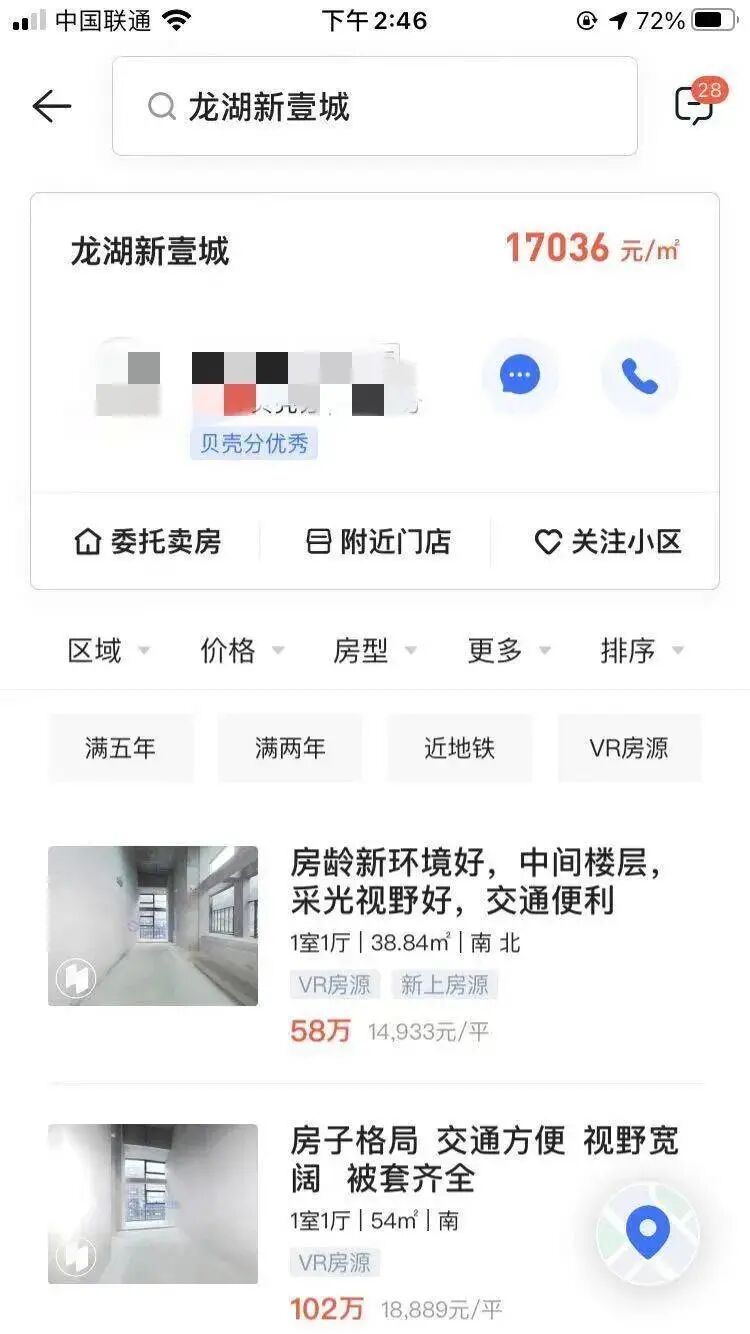Viewport: 750px width, 1334px height.
Task: Expand the 更多 filter dropdown
Action: (509, 651)
